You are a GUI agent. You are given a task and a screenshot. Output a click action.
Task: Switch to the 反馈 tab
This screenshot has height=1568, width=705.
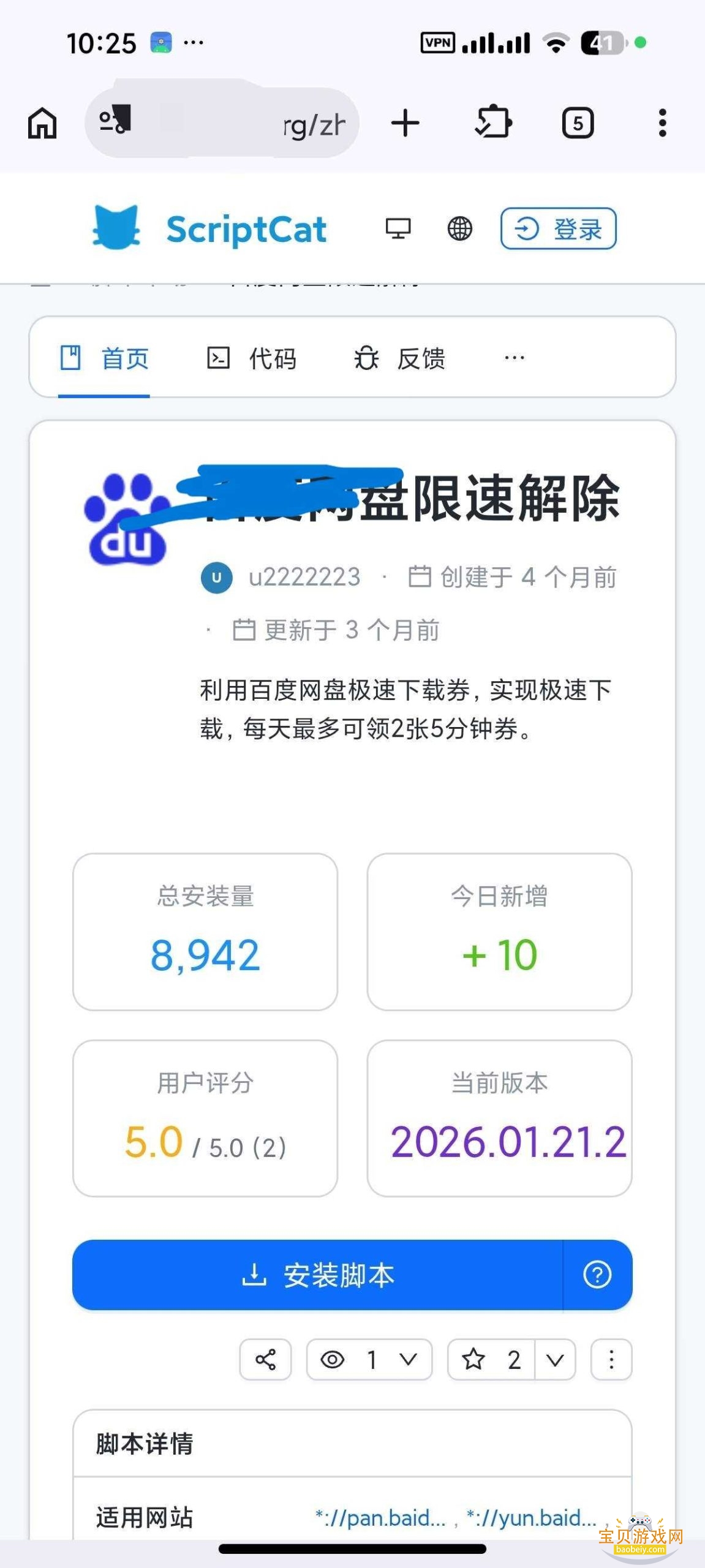click(x=400, y=358)
